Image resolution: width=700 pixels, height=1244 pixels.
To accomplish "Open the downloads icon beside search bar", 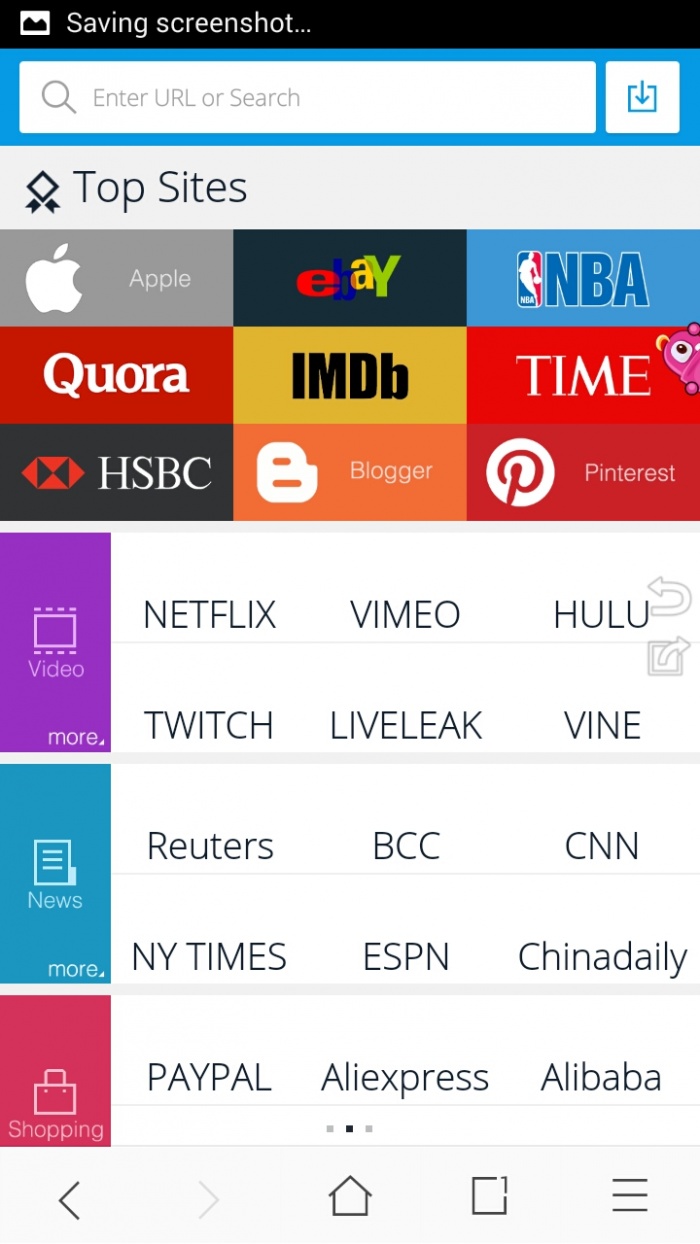I will click(x=642, y=97).
